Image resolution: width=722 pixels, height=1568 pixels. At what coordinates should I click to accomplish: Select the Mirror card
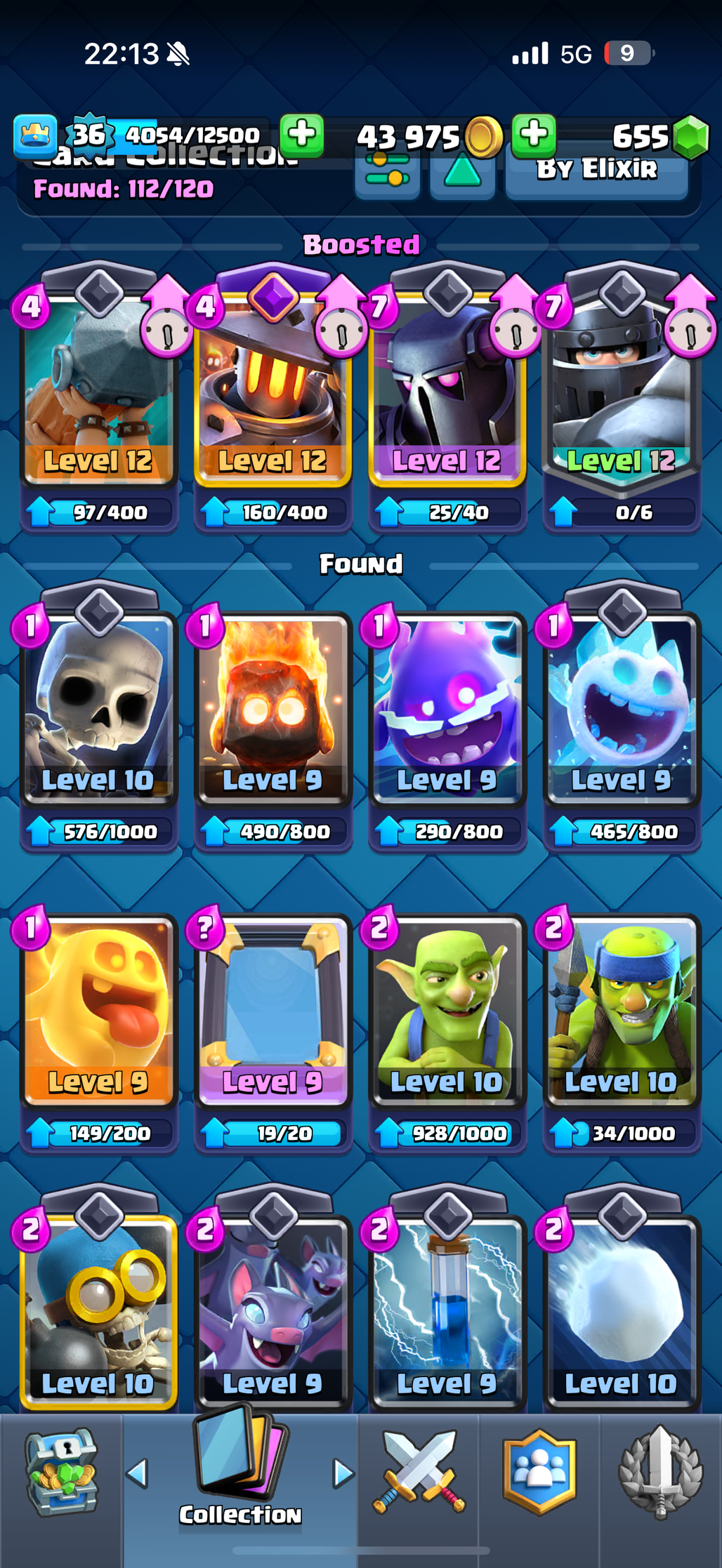pos(273,1011)
